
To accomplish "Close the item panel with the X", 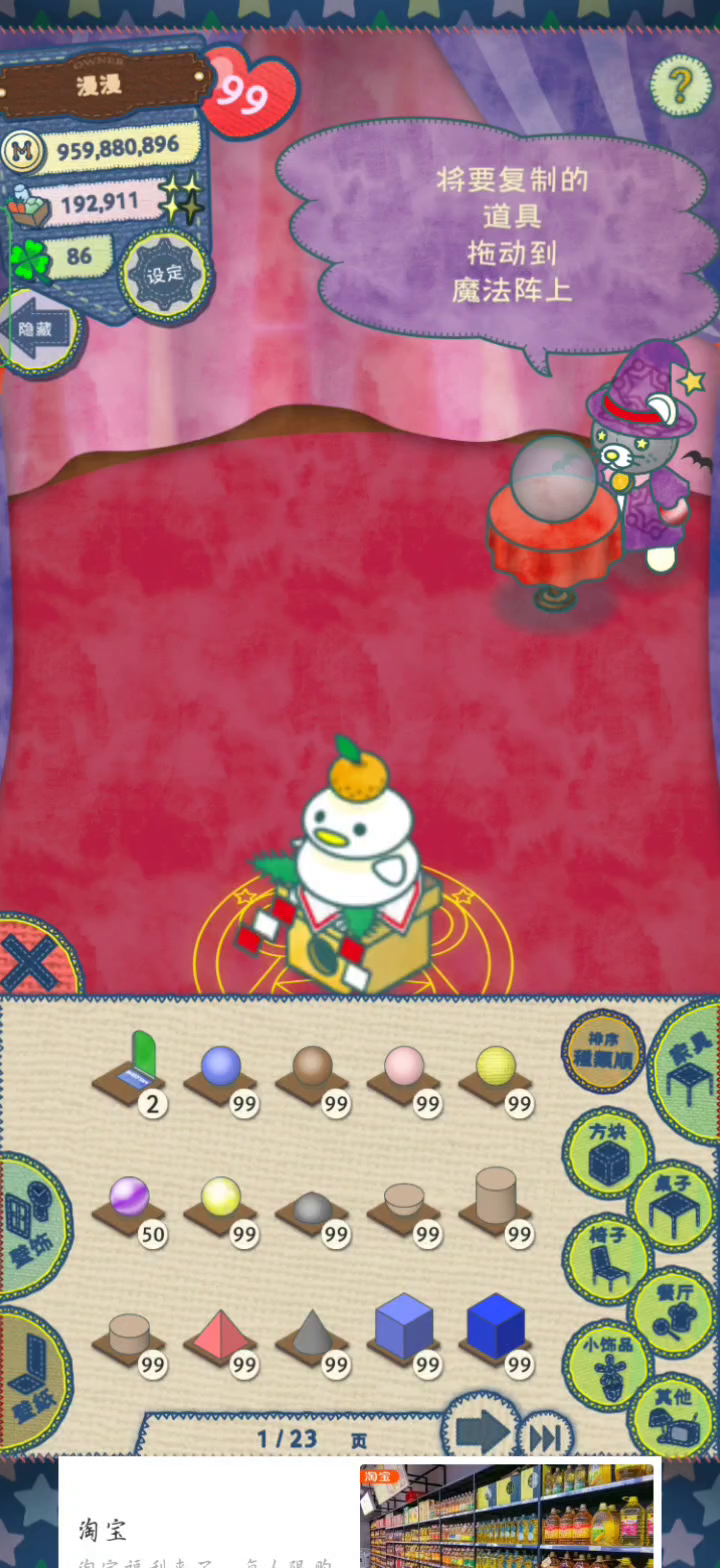I will tap(35, 961).
